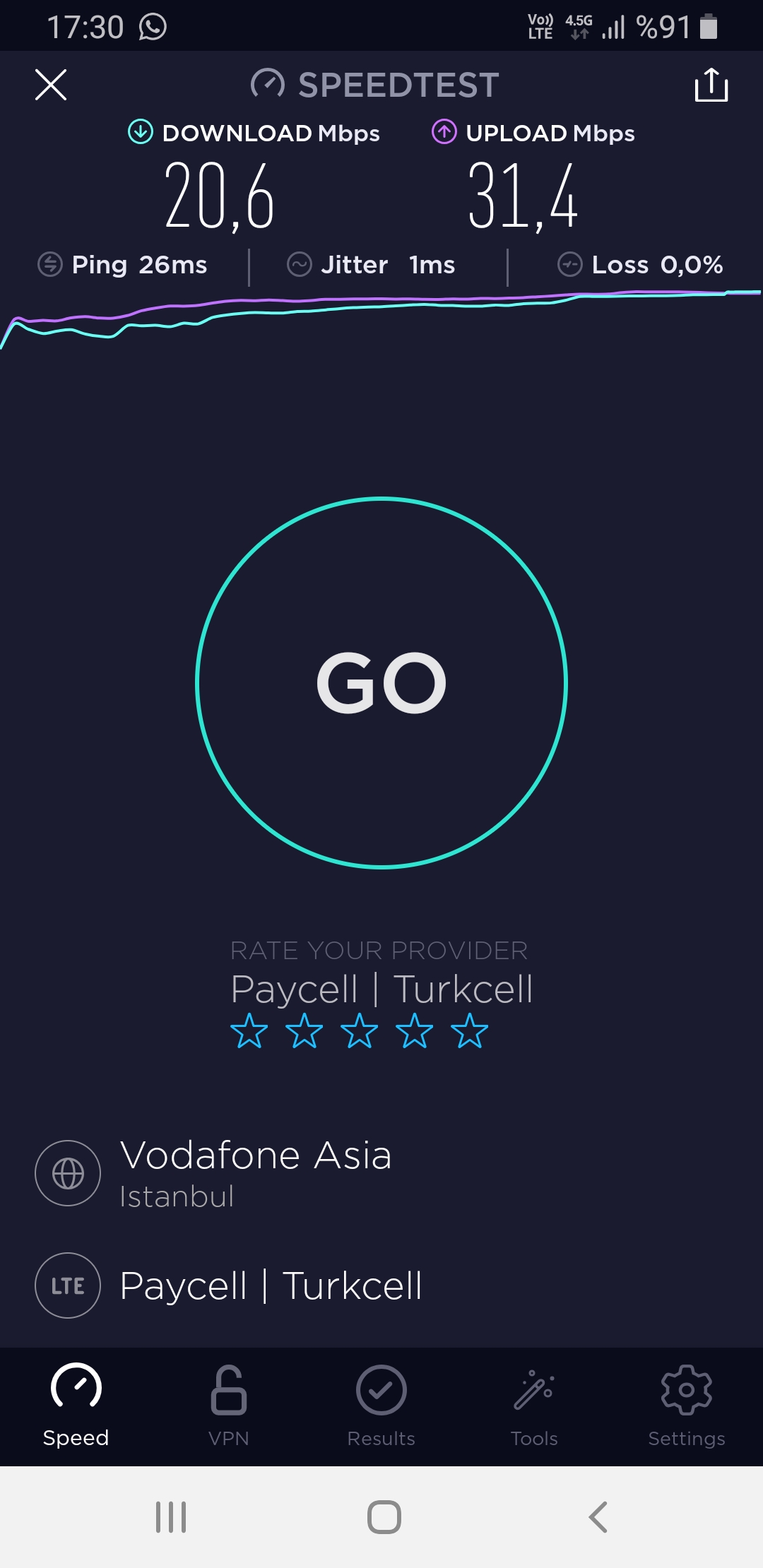
Task: Start a new test with GO
Action: (381, 683)
